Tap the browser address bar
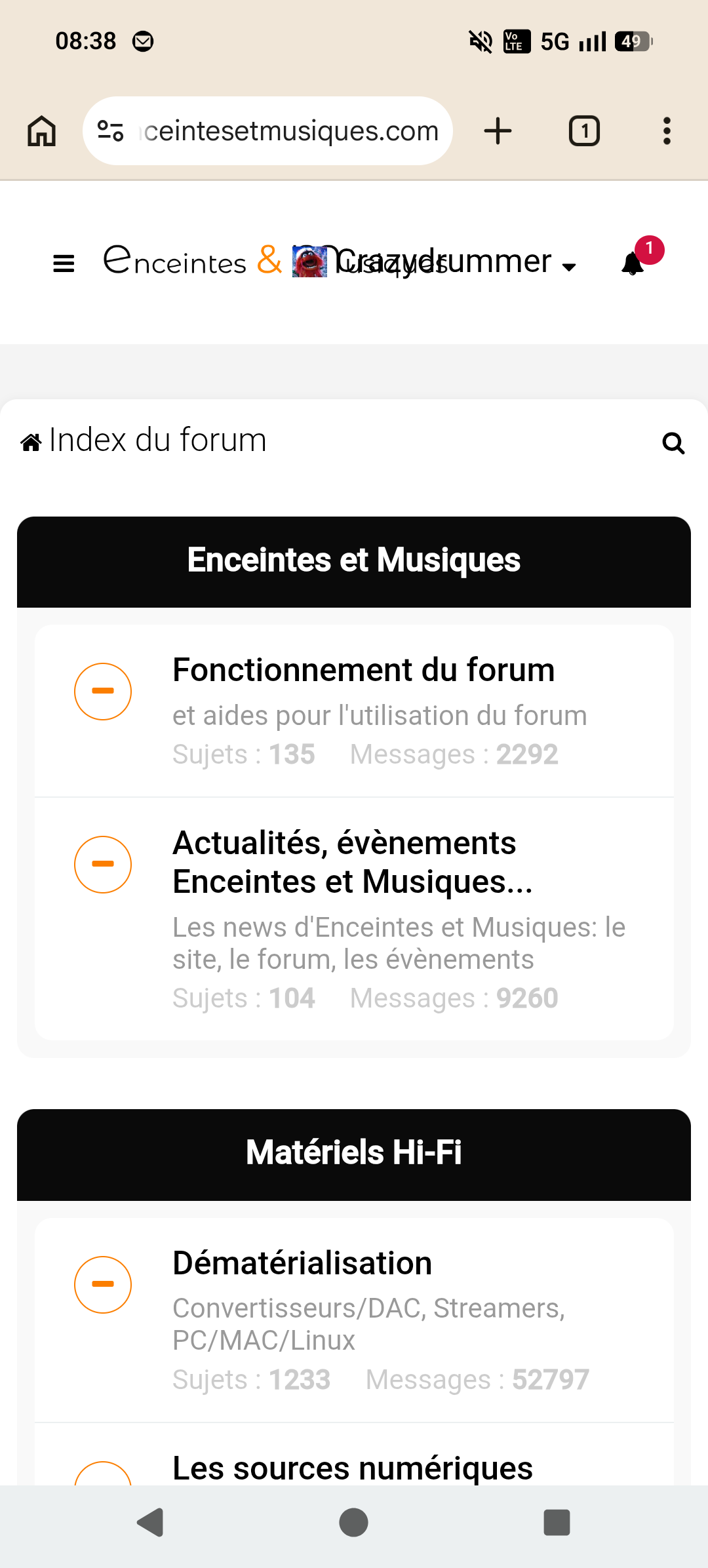 pos(267,130)
